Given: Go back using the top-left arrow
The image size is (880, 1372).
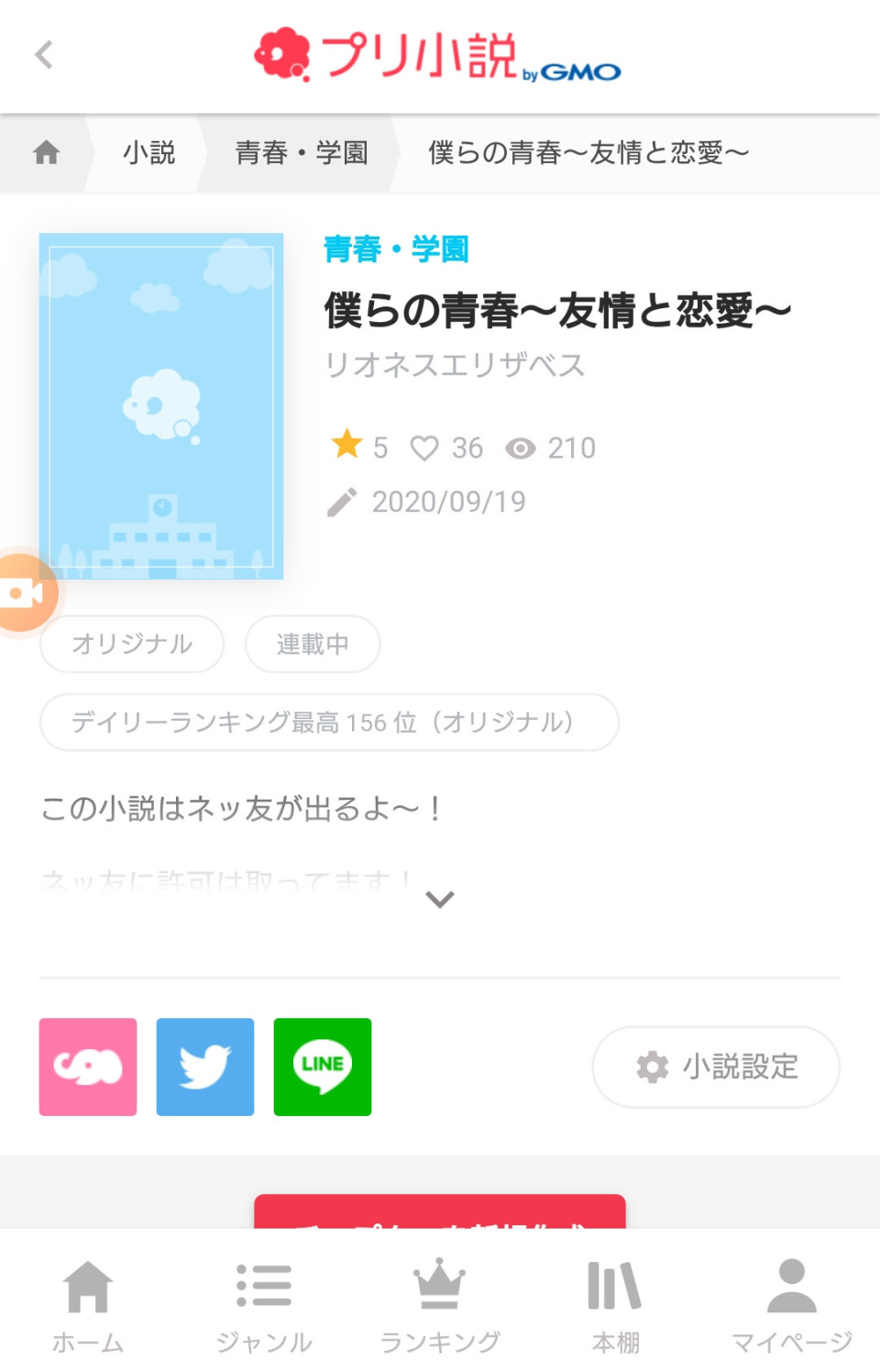Looking at the screenshot, I should 43,55.
